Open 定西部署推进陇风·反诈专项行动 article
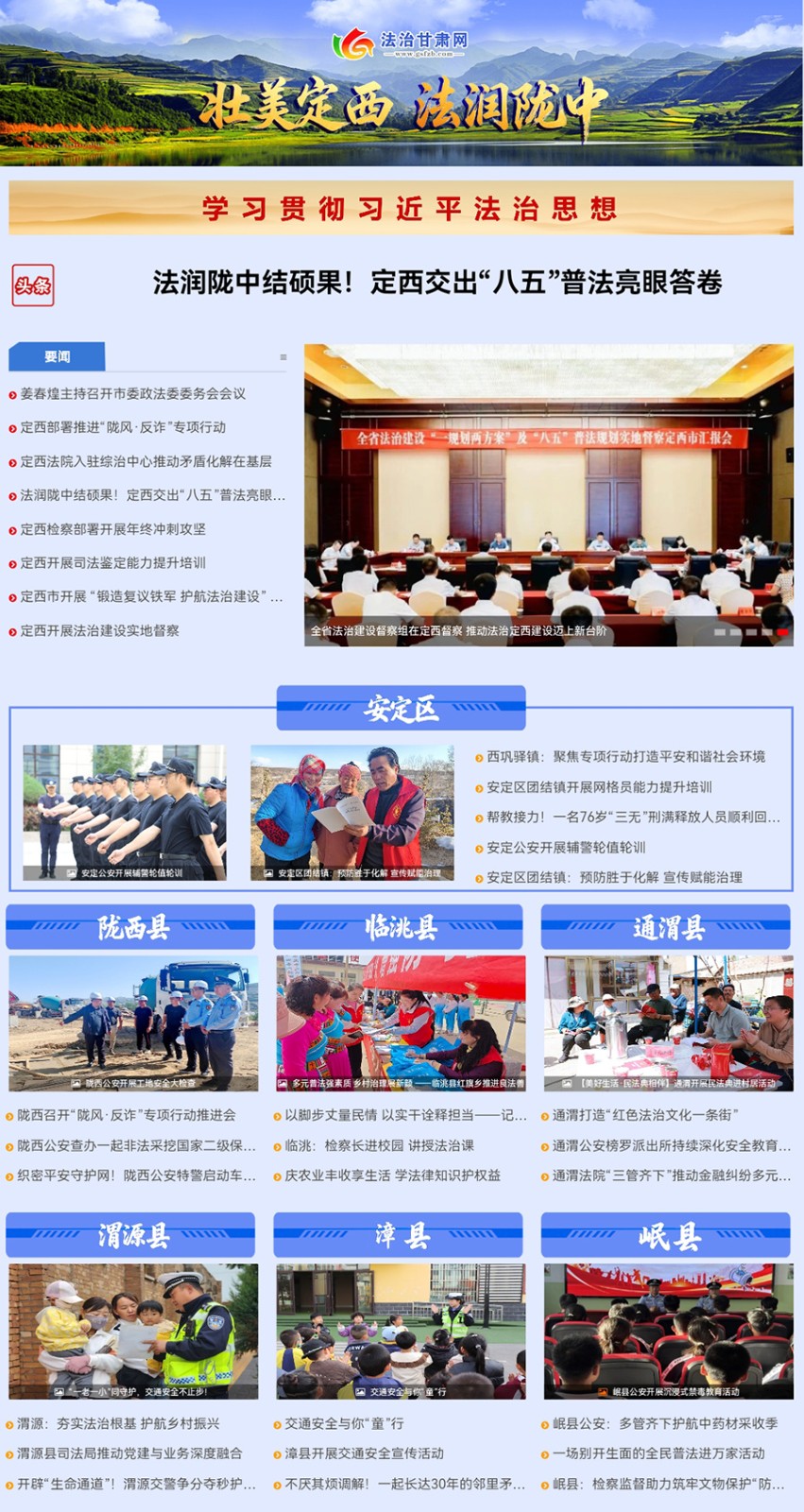Image resolution: width=804 pixels, height=1512 pixels. click(x=123, y=427)
